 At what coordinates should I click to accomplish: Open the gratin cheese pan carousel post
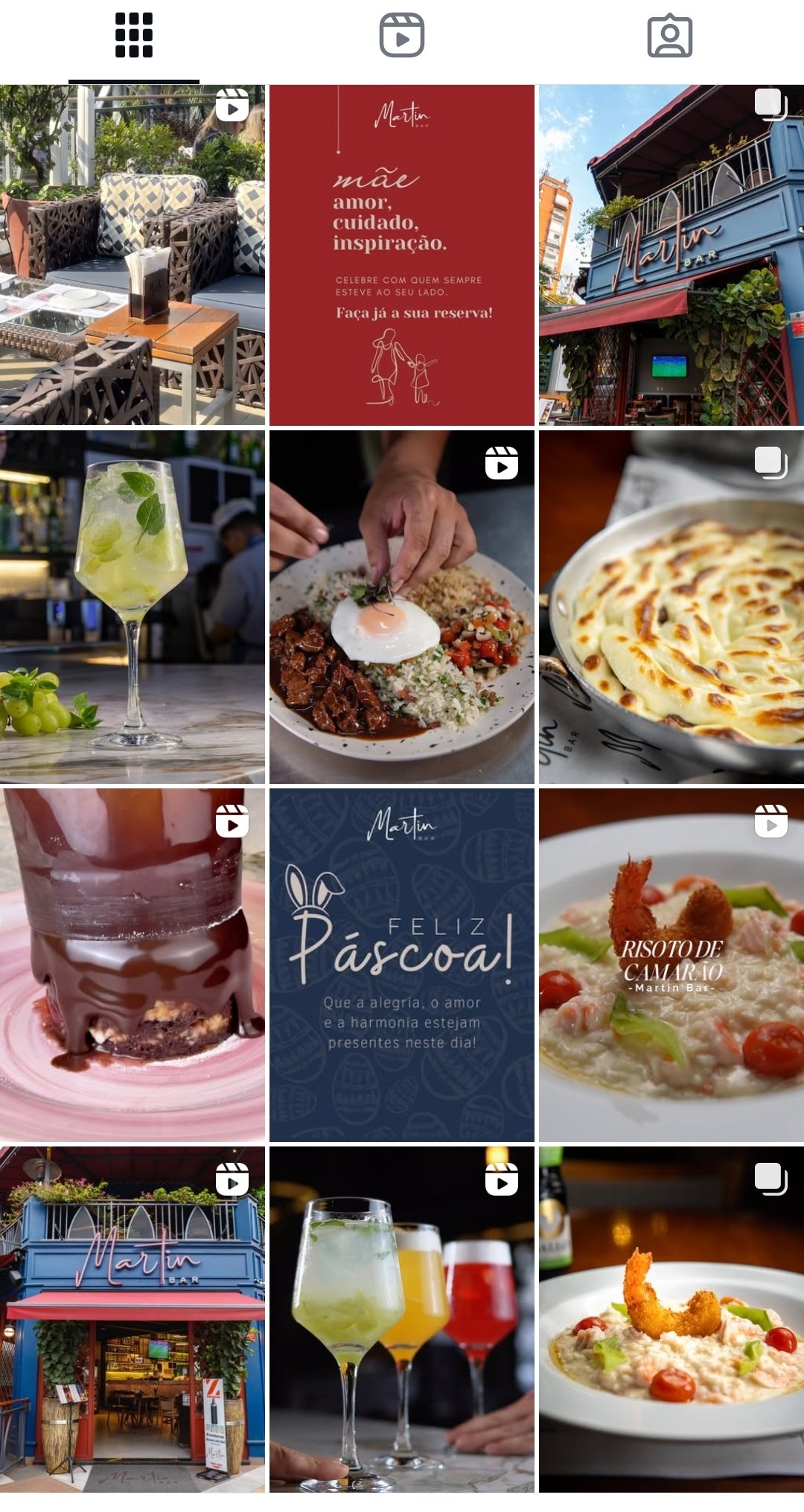pyautogui.click(x=671, y=607)
